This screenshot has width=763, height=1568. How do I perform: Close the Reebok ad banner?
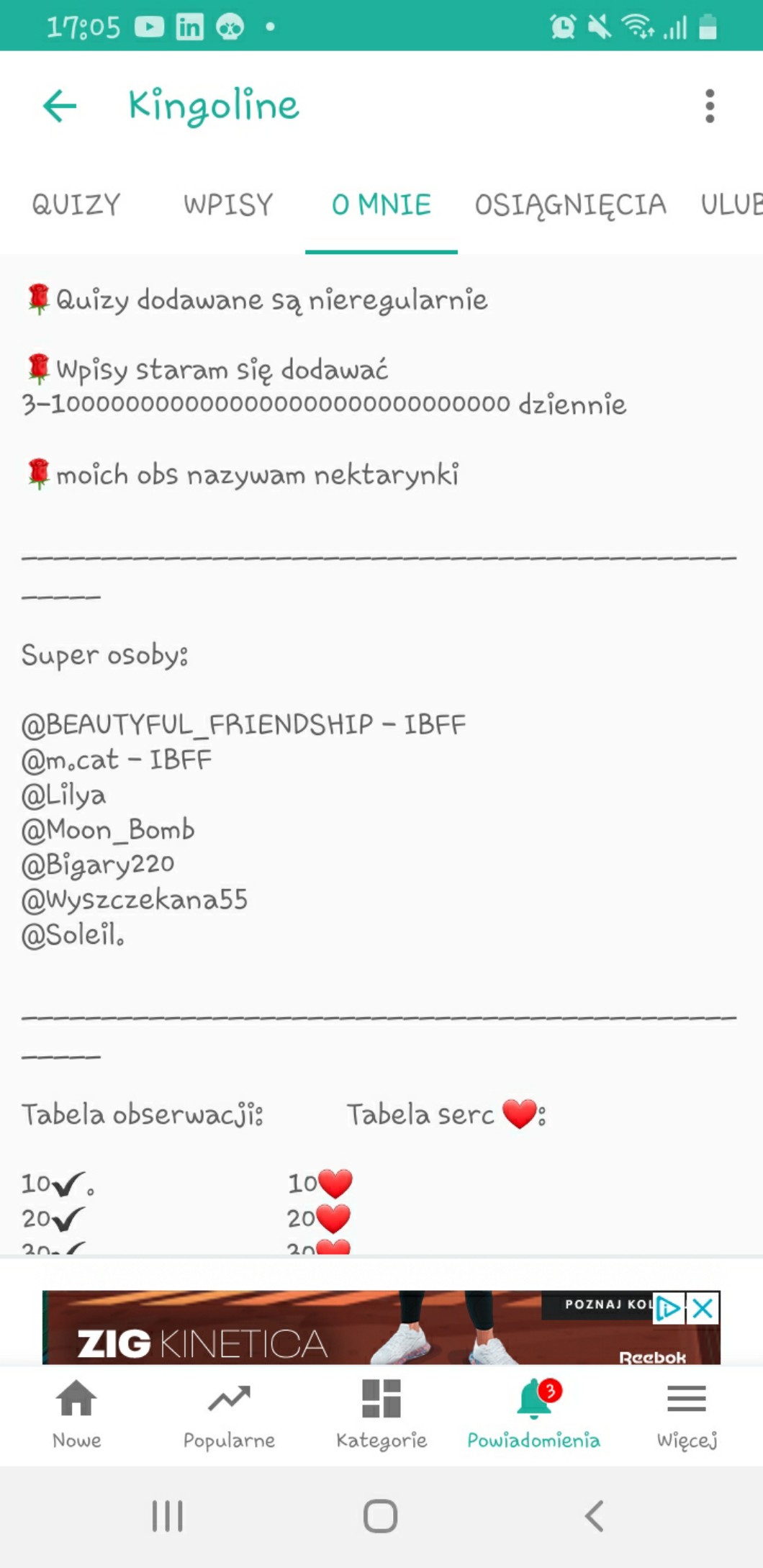coord(703,1308)
